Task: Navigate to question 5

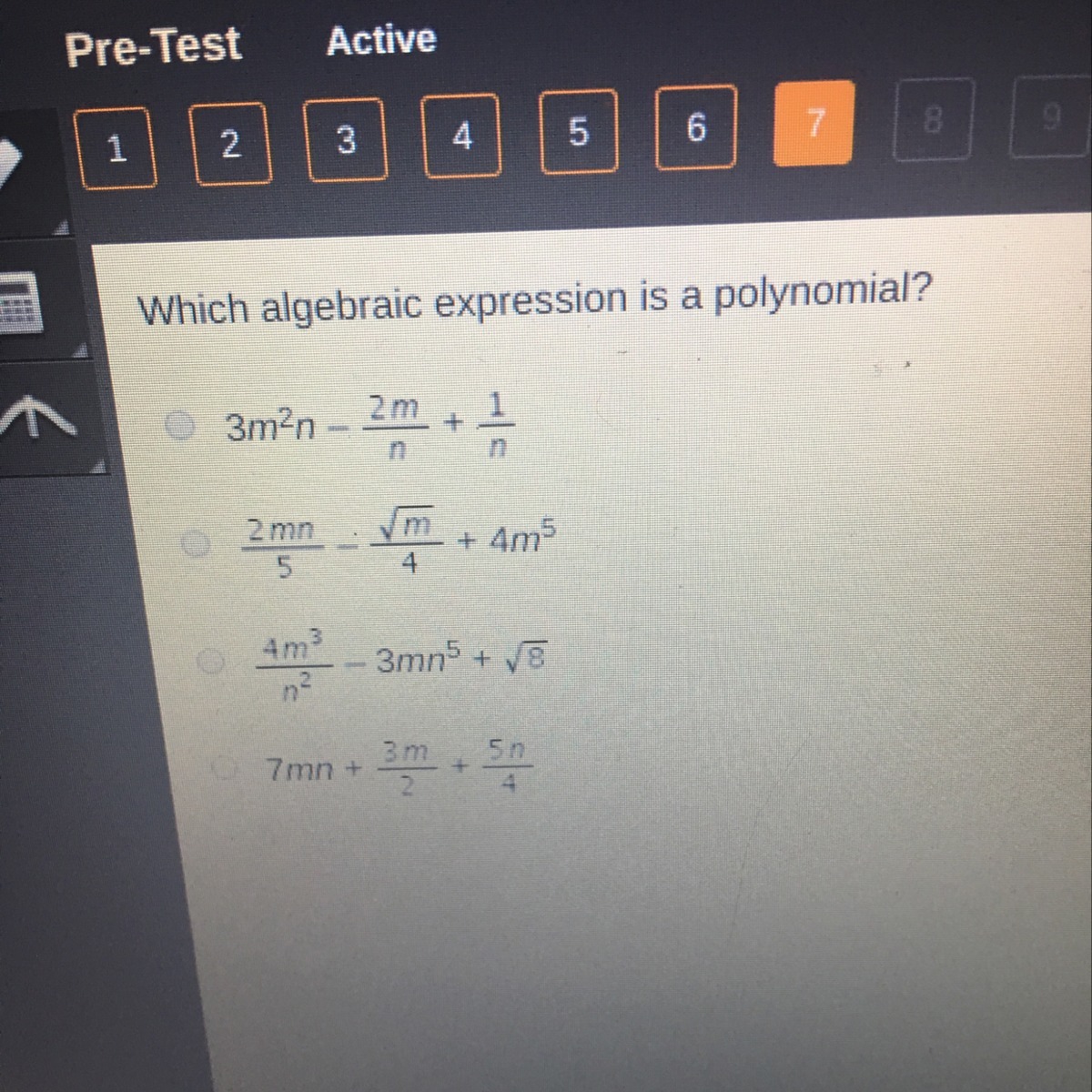Action: coord(579,133)
